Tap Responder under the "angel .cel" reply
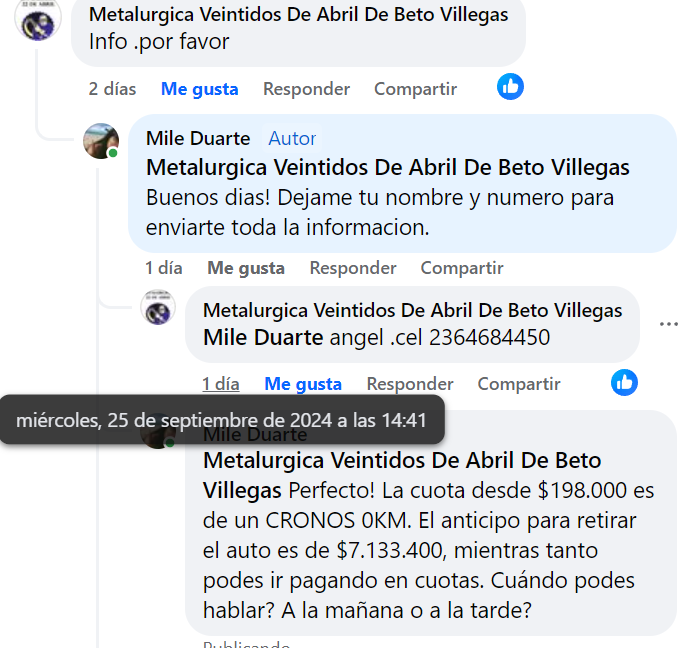The width and height of the screenshot is (695, 648). 409,384
